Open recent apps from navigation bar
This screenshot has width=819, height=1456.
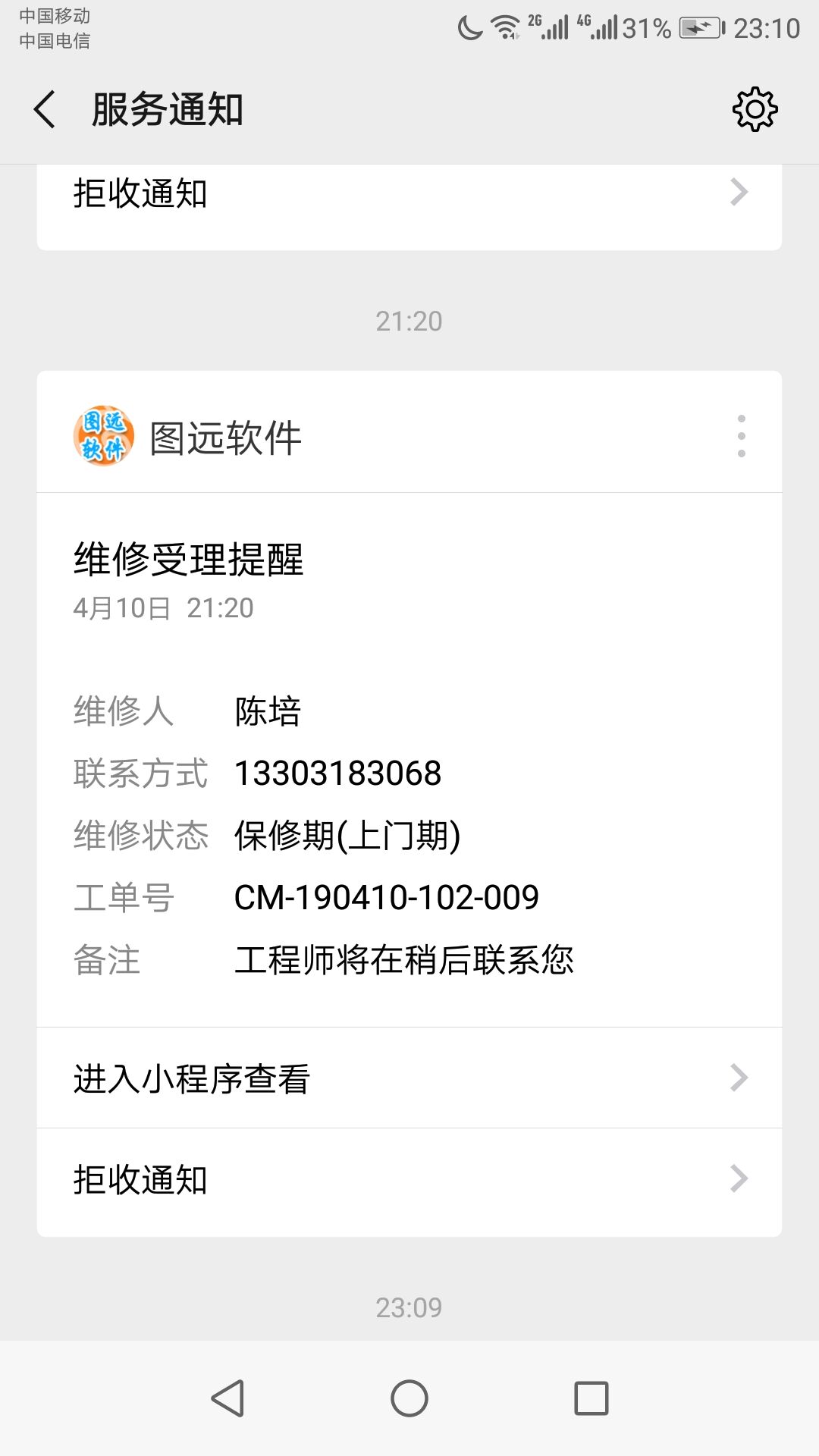pyautogui.click(x=591, y=1398)
